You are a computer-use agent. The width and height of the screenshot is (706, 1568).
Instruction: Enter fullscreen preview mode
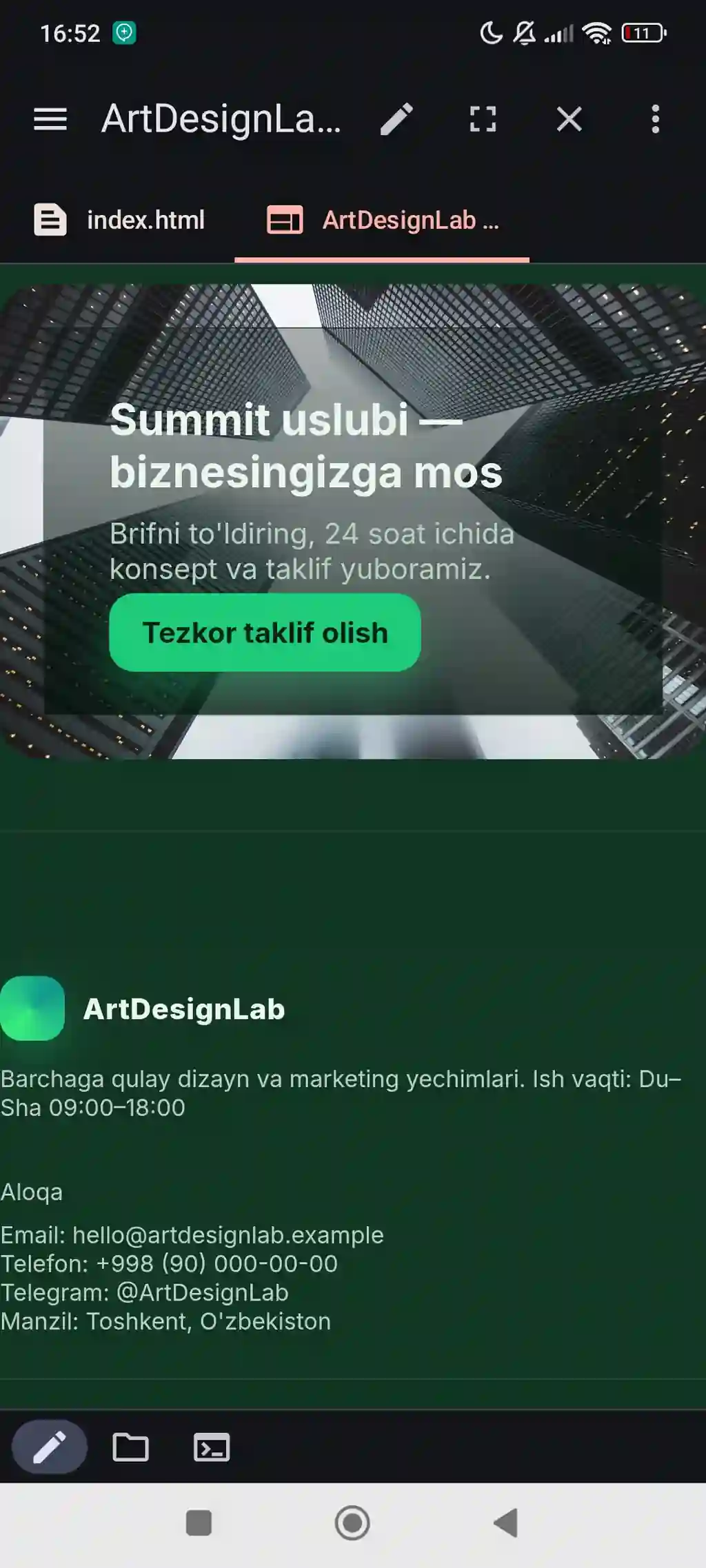(483, 119)
